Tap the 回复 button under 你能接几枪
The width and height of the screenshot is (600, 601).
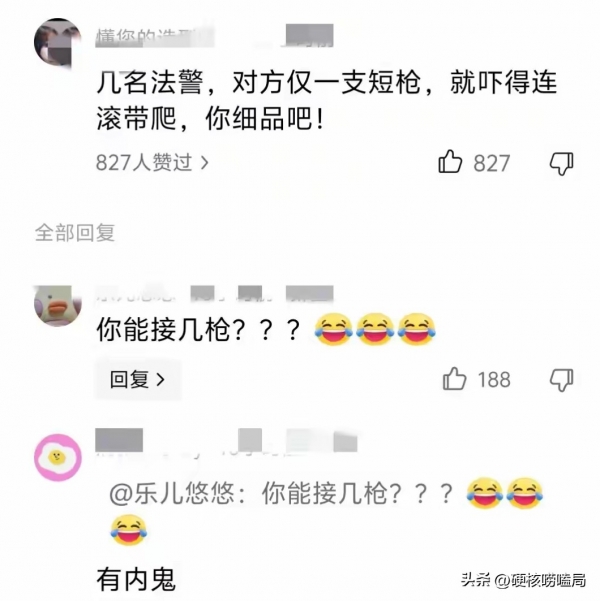pos(138,379)
